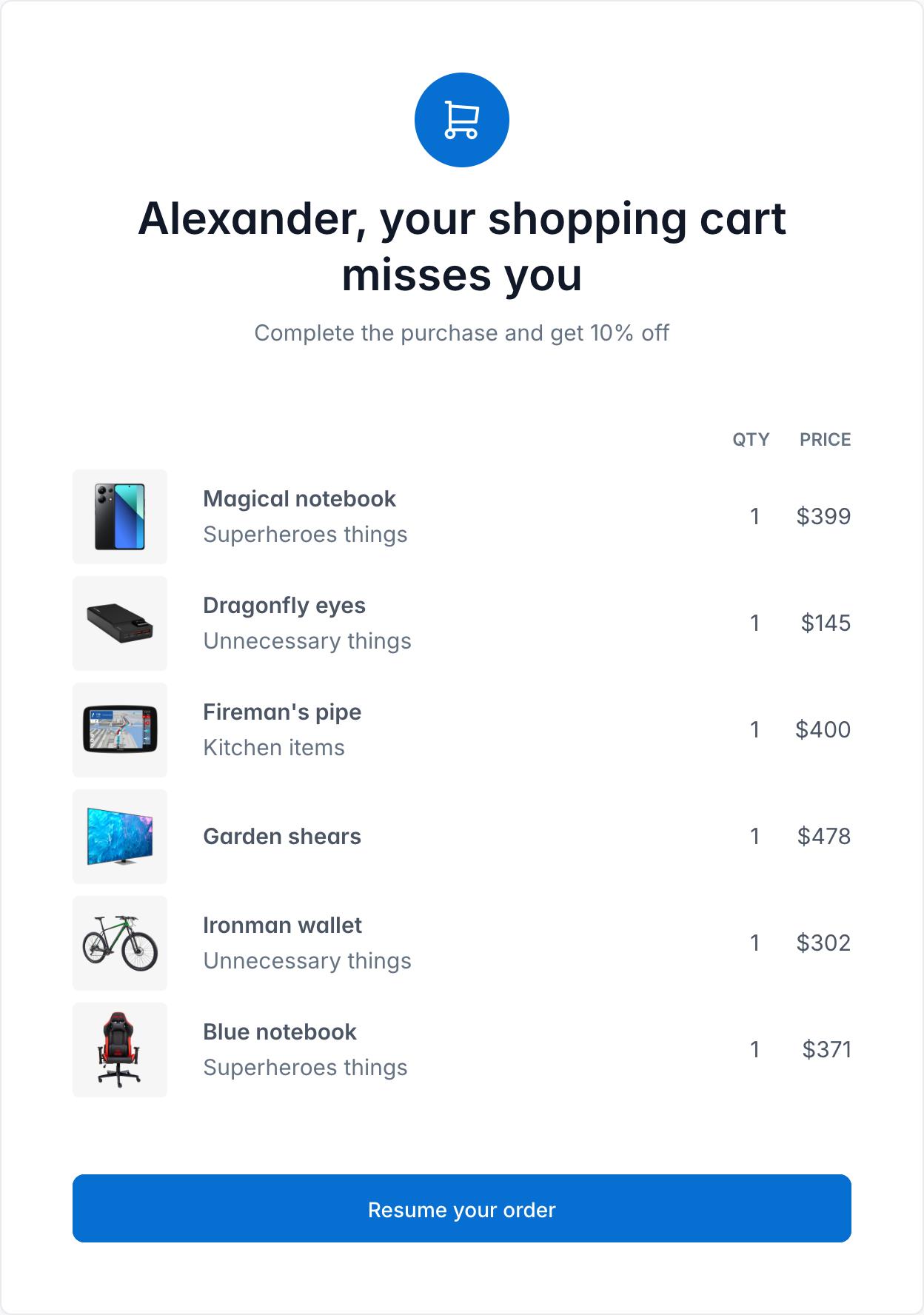View the Ironman wallet product
Screen dimensions: 924x1315
coord(282,926)
